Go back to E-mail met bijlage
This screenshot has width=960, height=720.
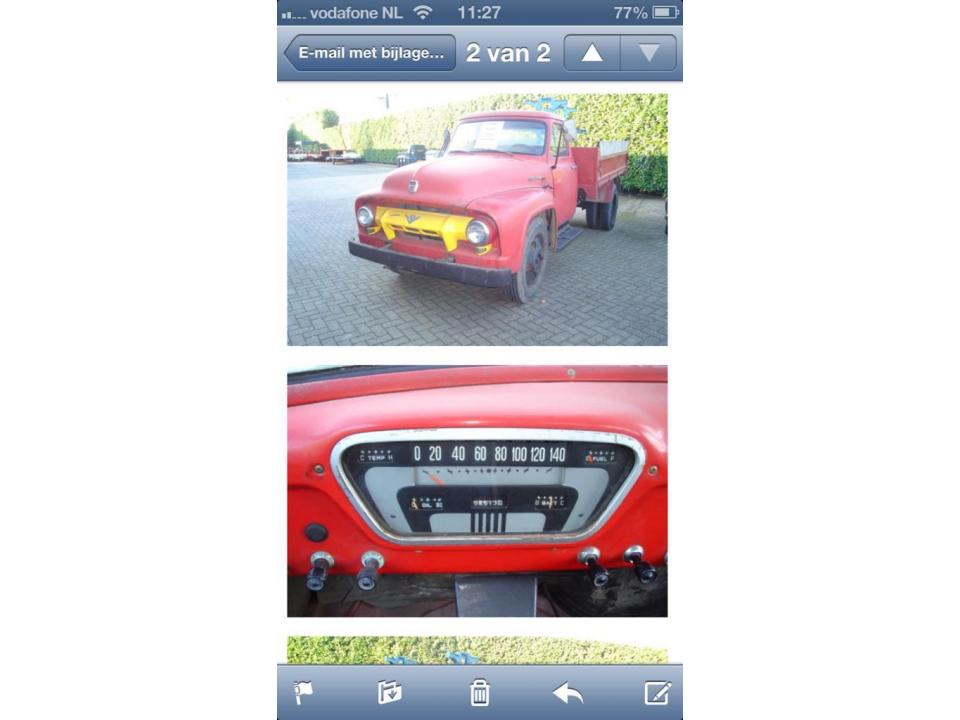(369, 53)
